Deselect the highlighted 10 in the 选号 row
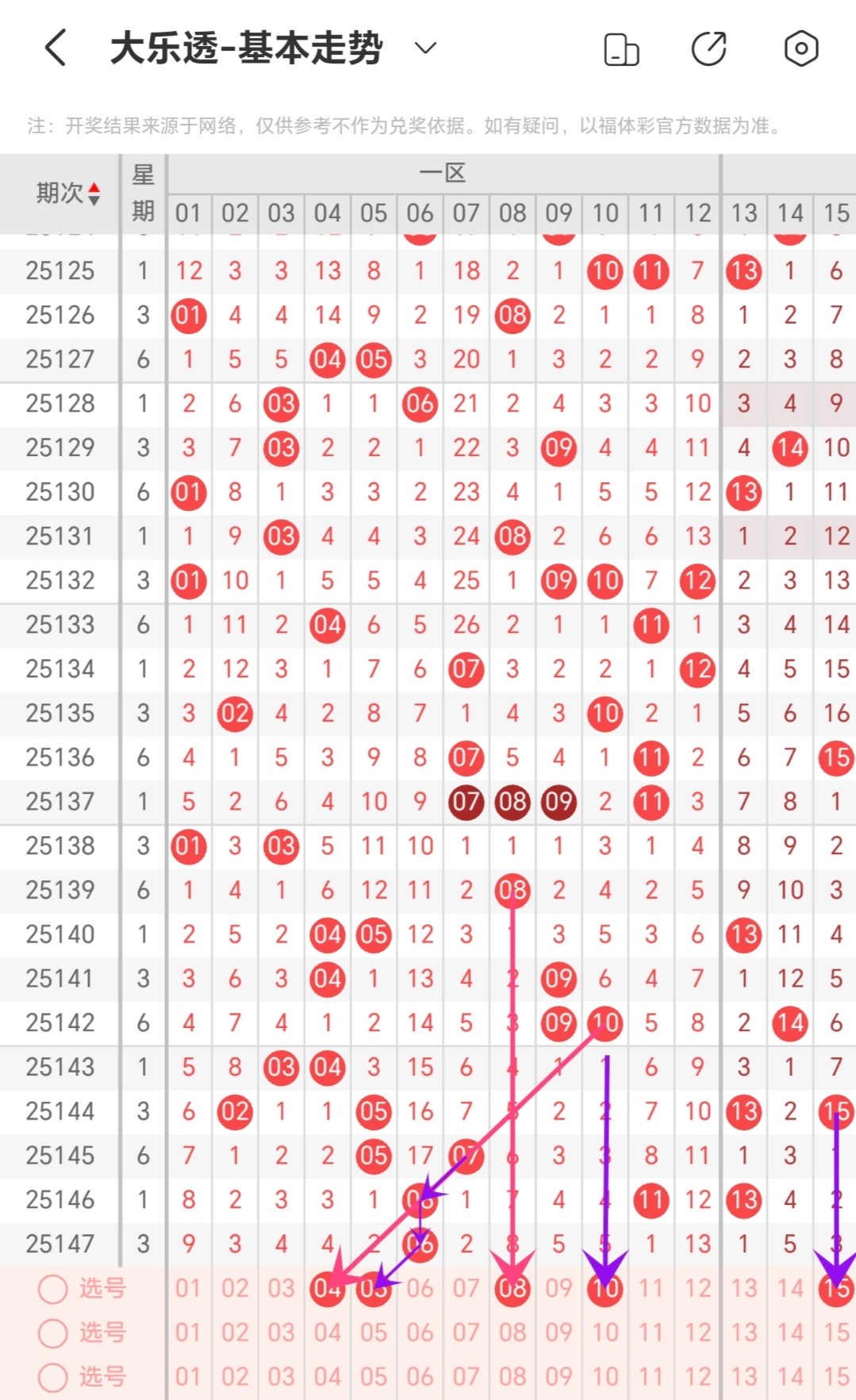Image resolution: width=856 pixels, height=1400 pixels. (x=605, y=1289)
